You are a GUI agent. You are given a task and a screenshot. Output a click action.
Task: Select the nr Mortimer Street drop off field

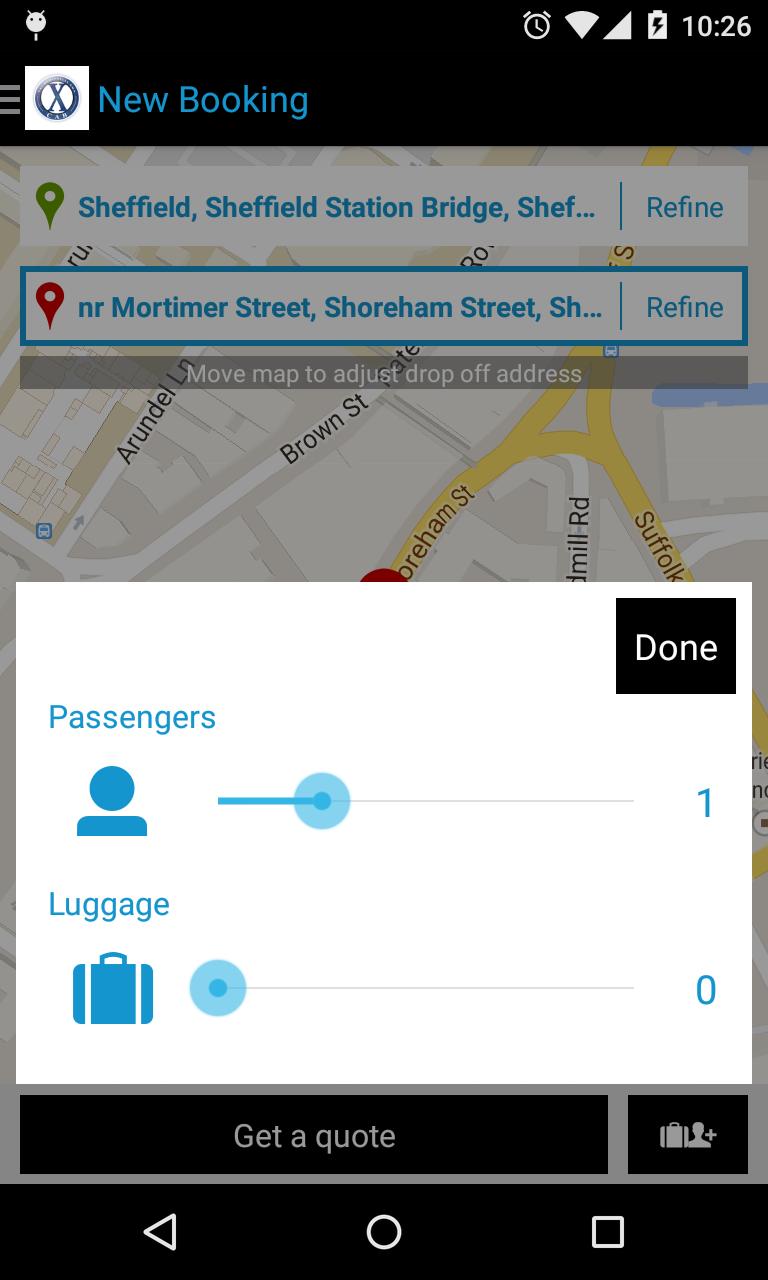[338, 307]
